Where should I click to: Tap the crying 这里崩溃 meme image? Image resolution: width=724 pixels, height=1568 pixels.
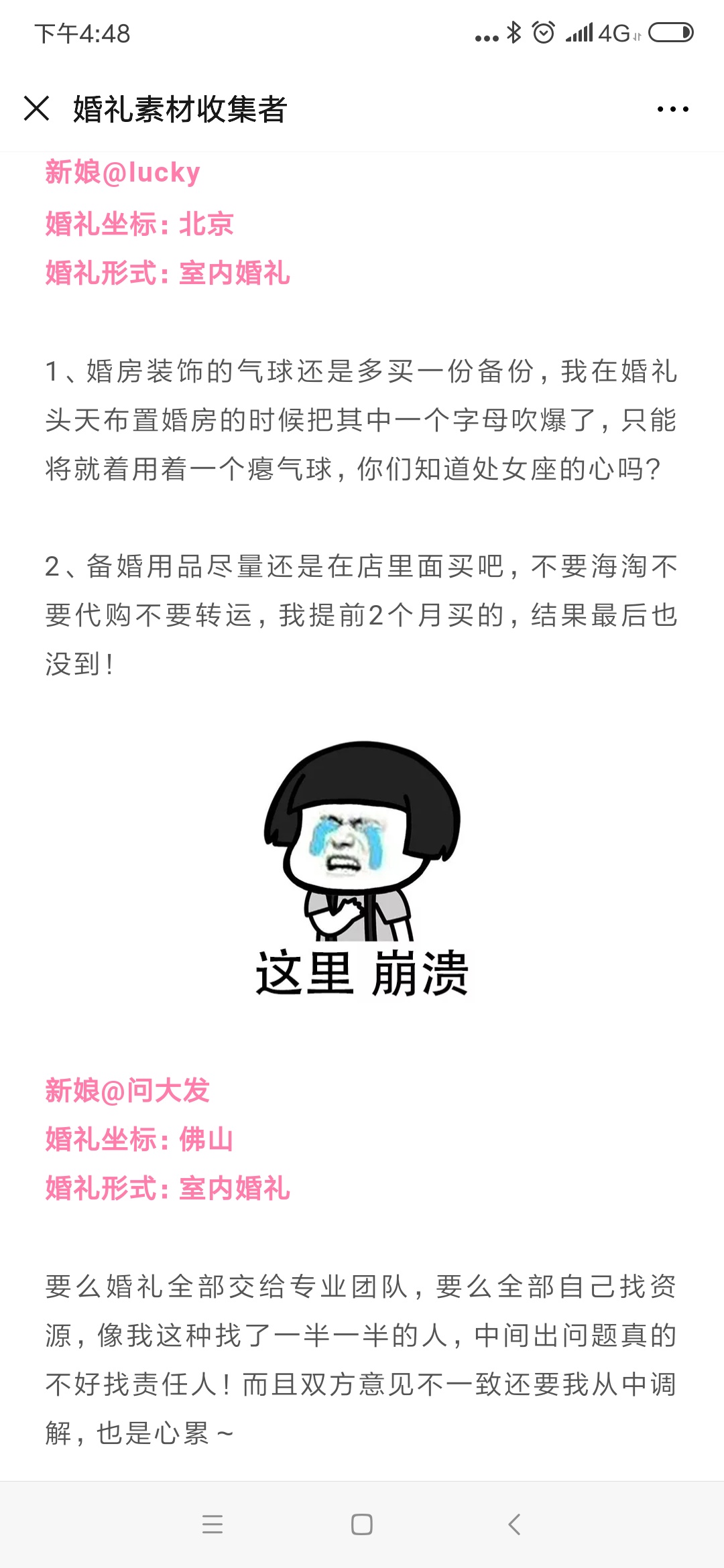362,870
